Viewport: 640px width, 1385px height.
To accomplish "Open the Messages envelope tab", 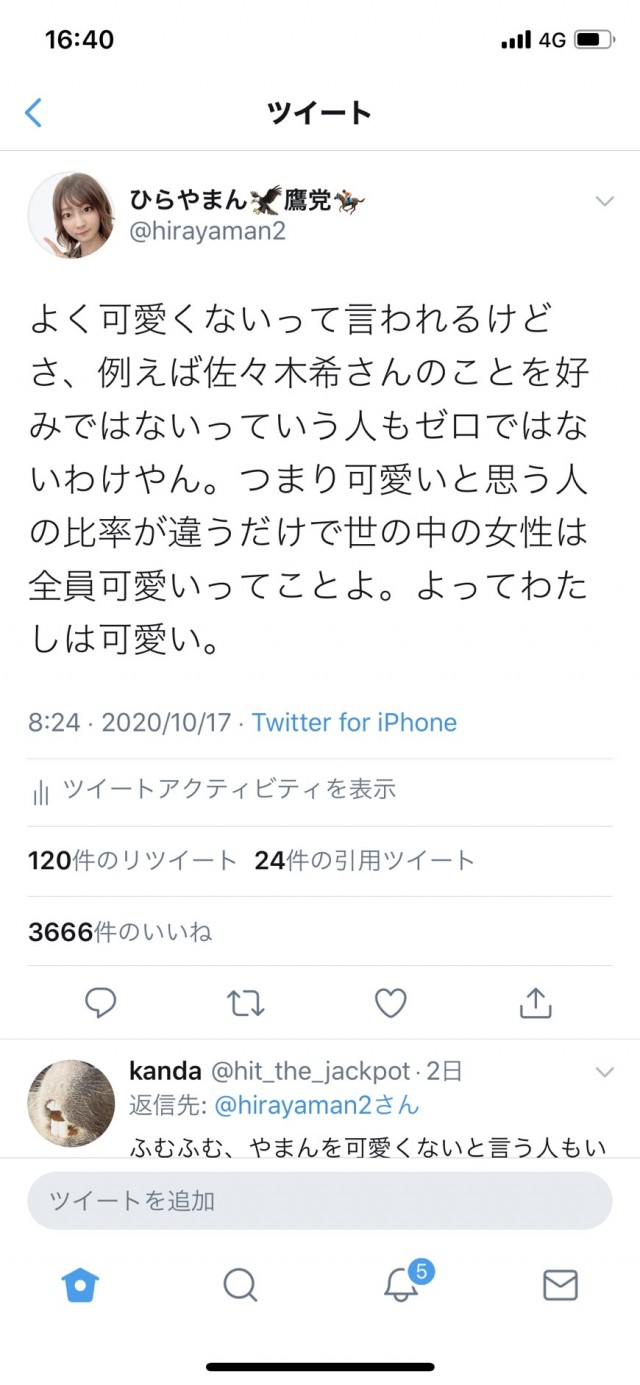I will click(x=560, y=1285).
